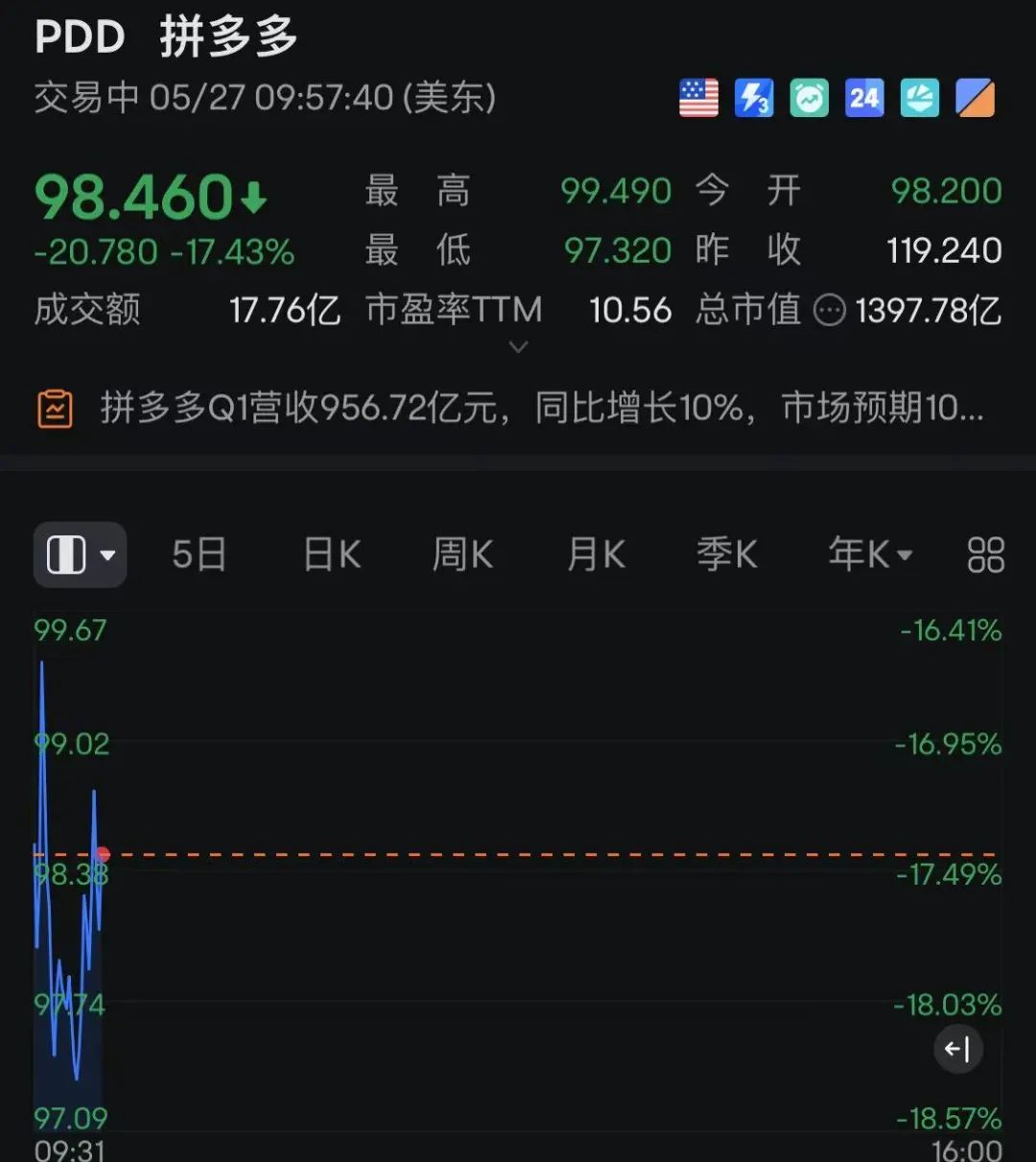
Task: Open the chart-type dropdown arrow
Action: [107, 557]
